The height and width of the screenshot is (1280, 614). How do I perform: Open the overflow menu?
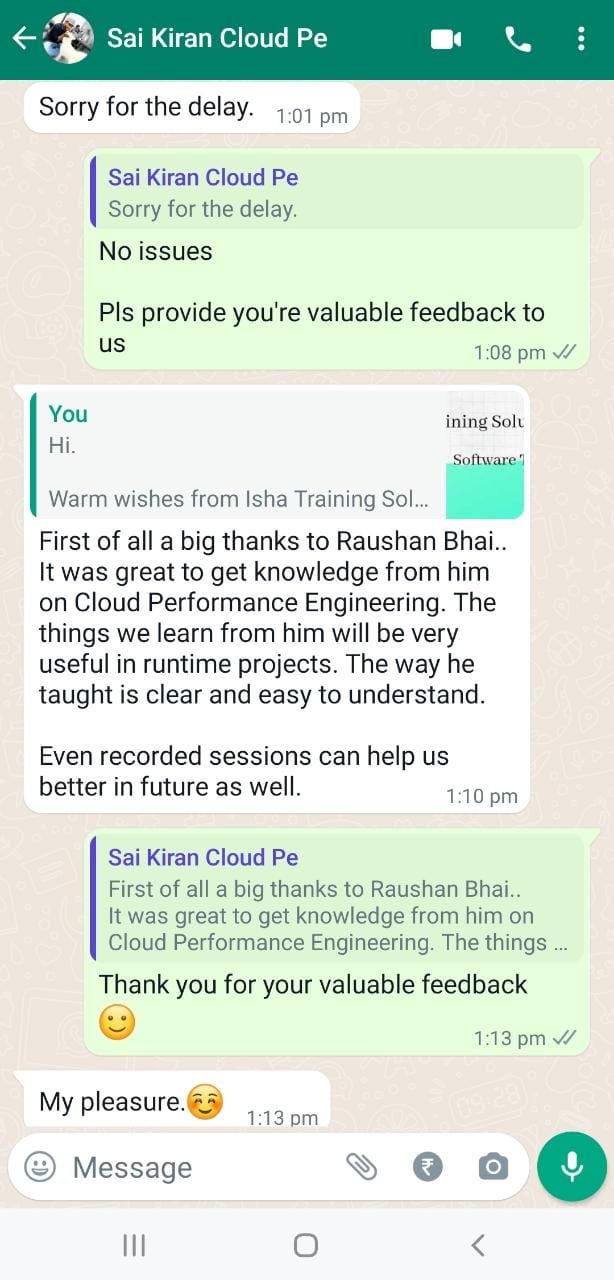(x=582, y=39)
